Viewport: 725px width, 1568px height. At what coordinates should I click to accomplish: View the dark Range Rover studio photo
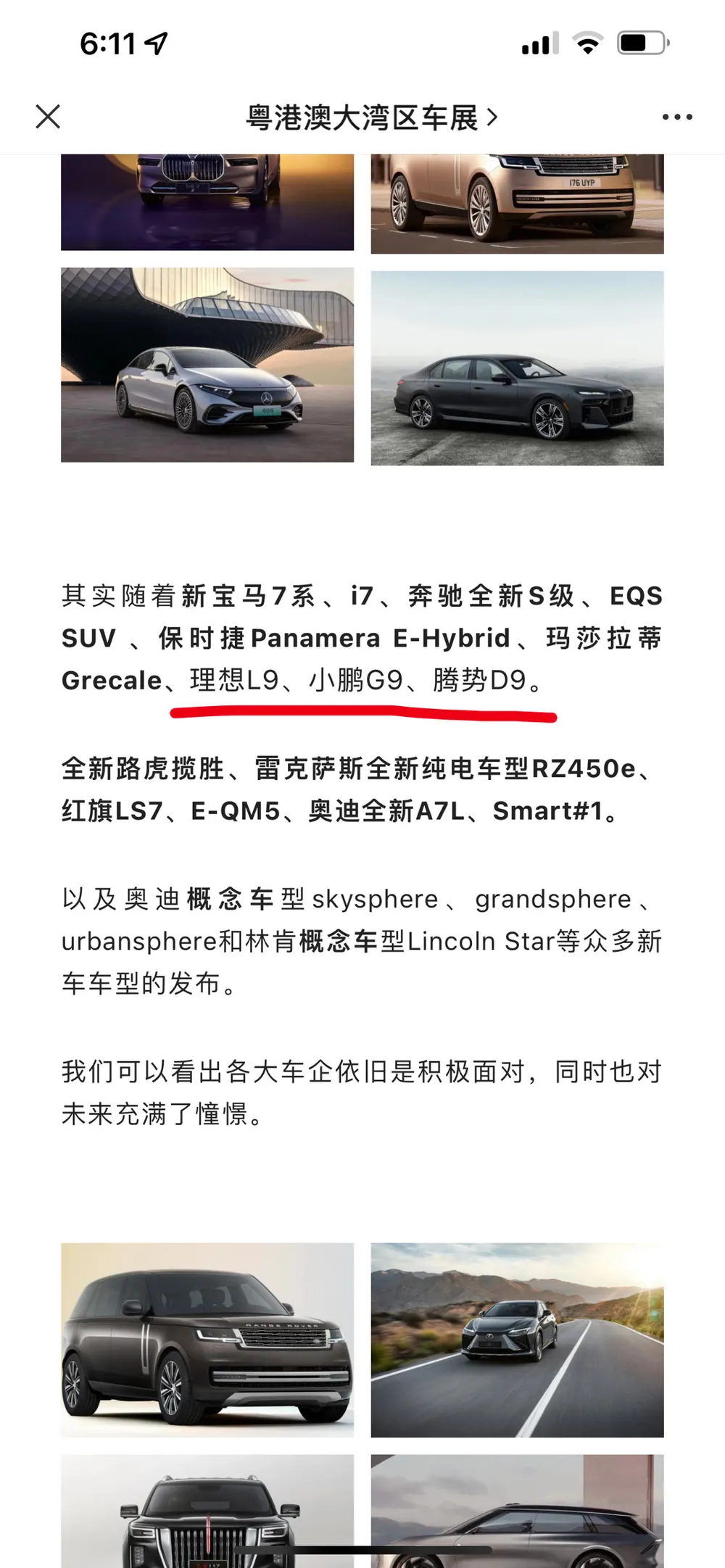pos(207,1340)
